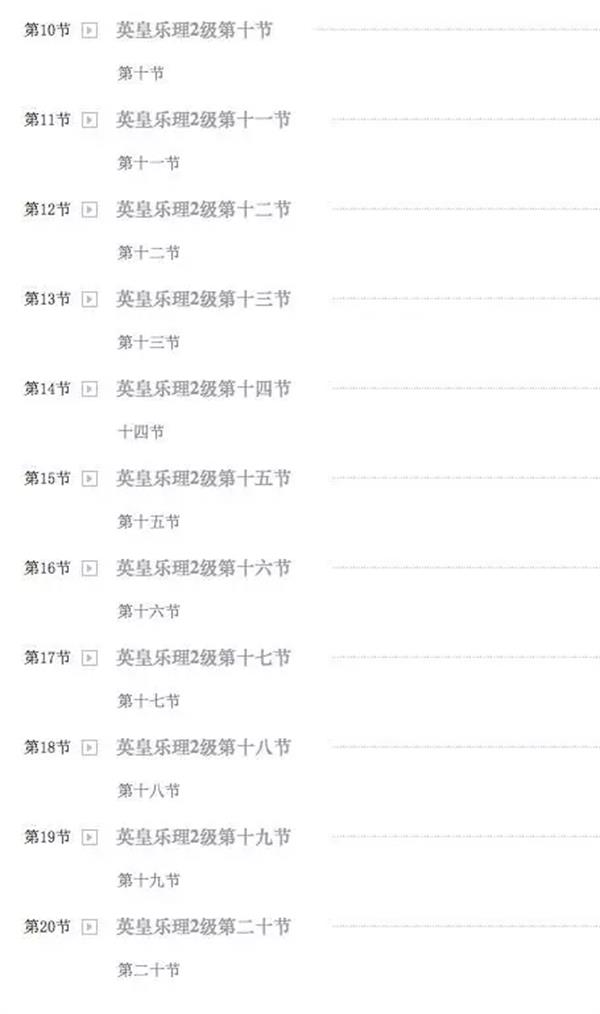Open lesson 10 英皇乐理2级第十节

(194, 30)
